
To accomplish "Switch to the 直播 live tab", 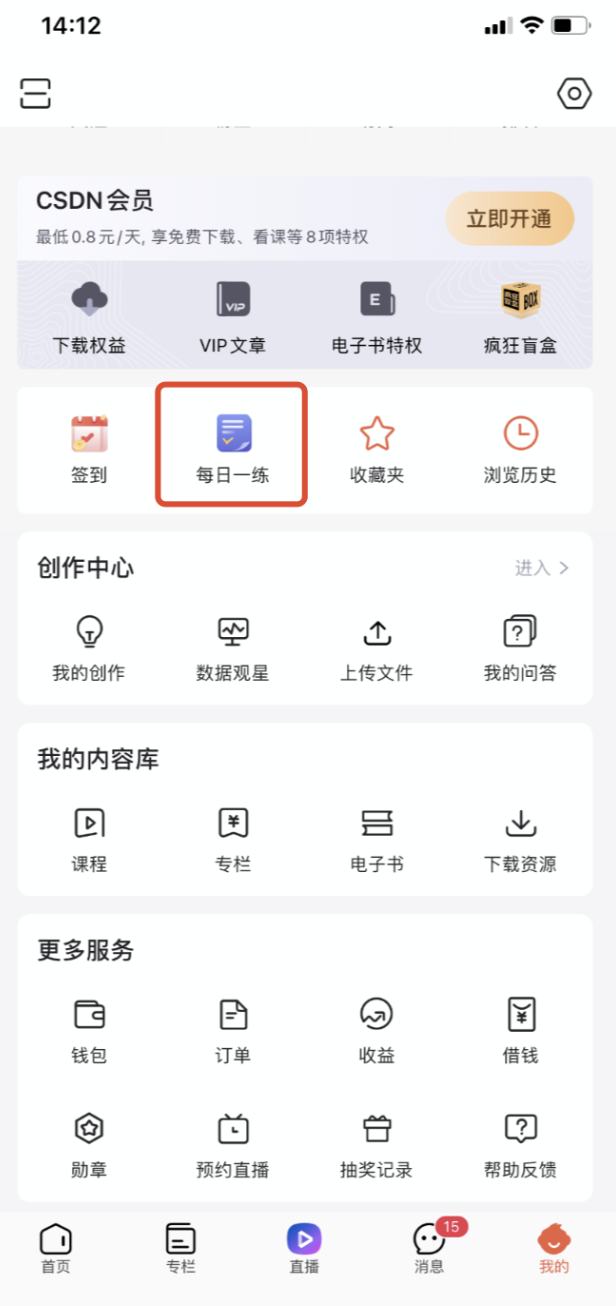I will pyautogui.click(x=304, y=1248).
